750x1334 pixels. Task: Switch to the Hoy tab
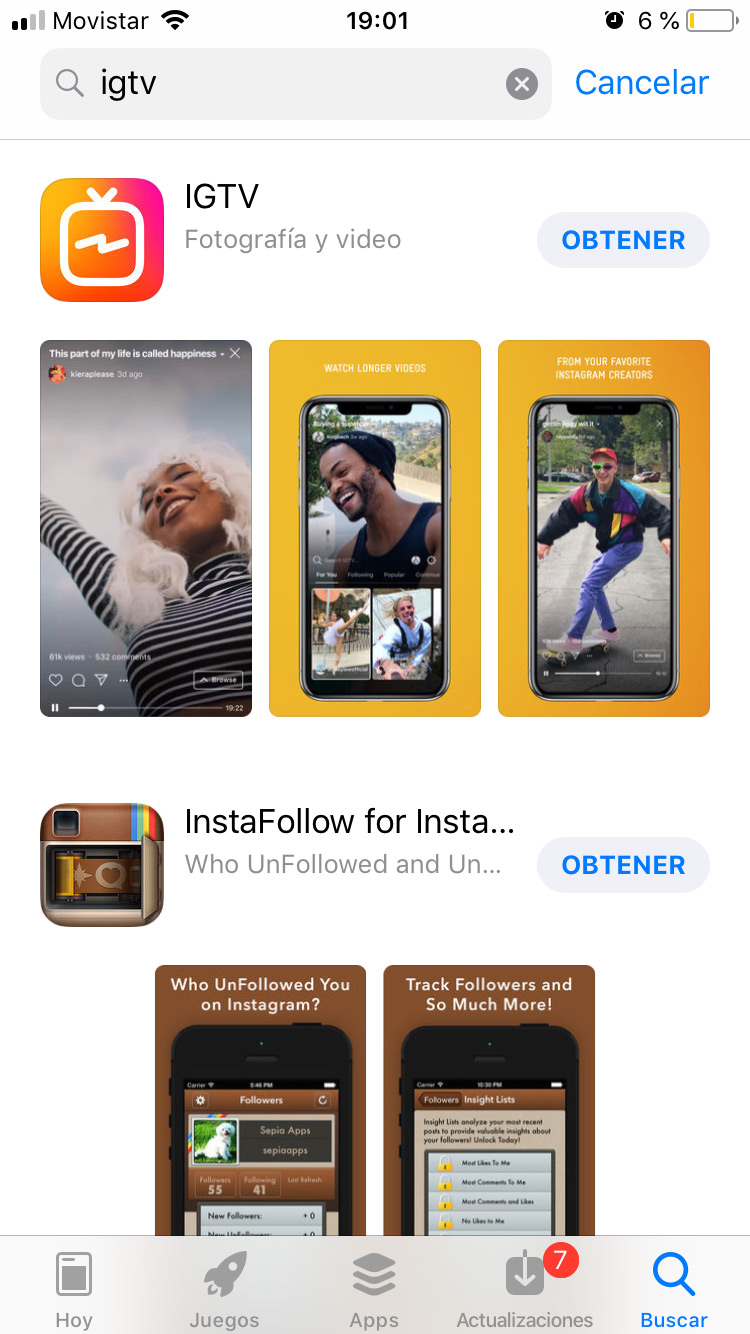(x=74, y=1289)
